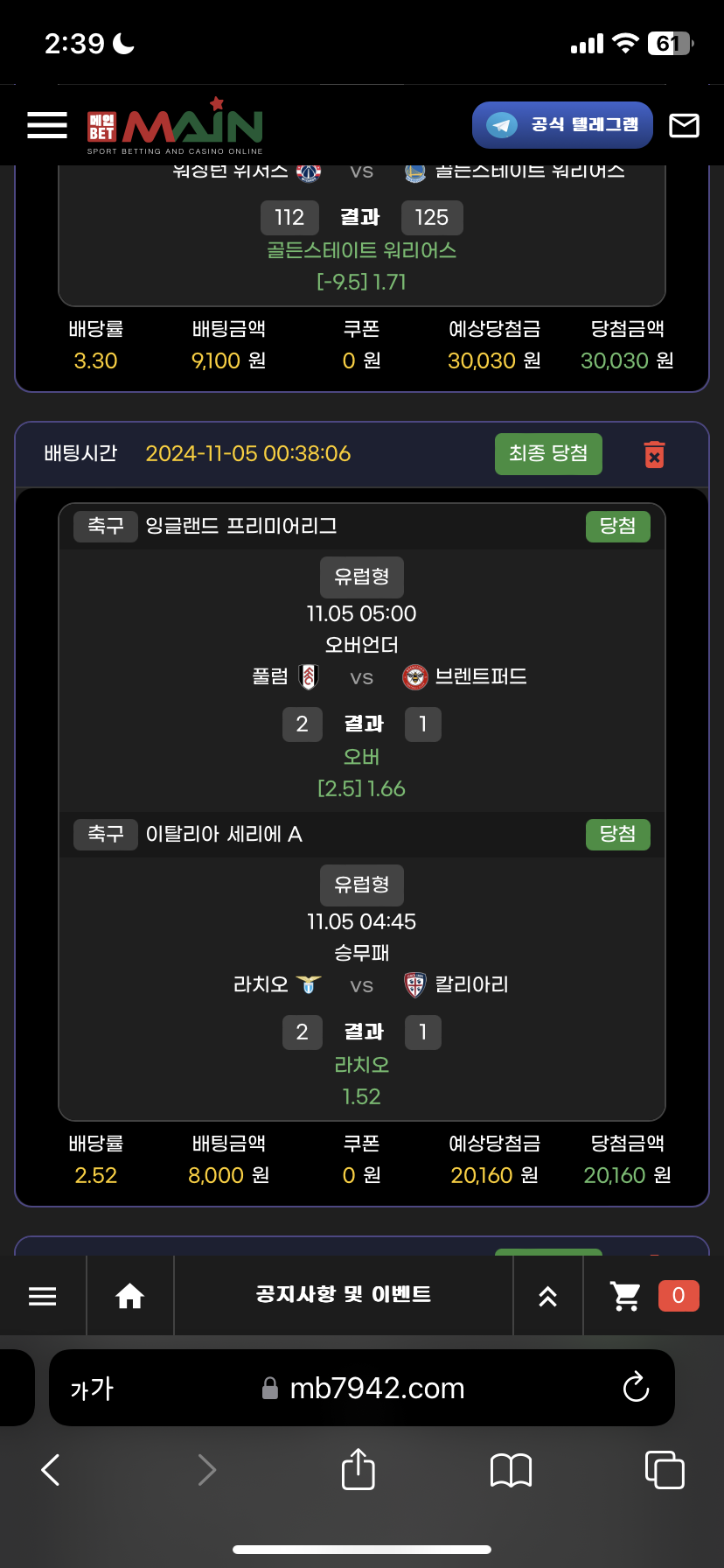The height and width of the screenshot is (1568, 724).
Task: Open the betting cart
Action: [626, 1296]
